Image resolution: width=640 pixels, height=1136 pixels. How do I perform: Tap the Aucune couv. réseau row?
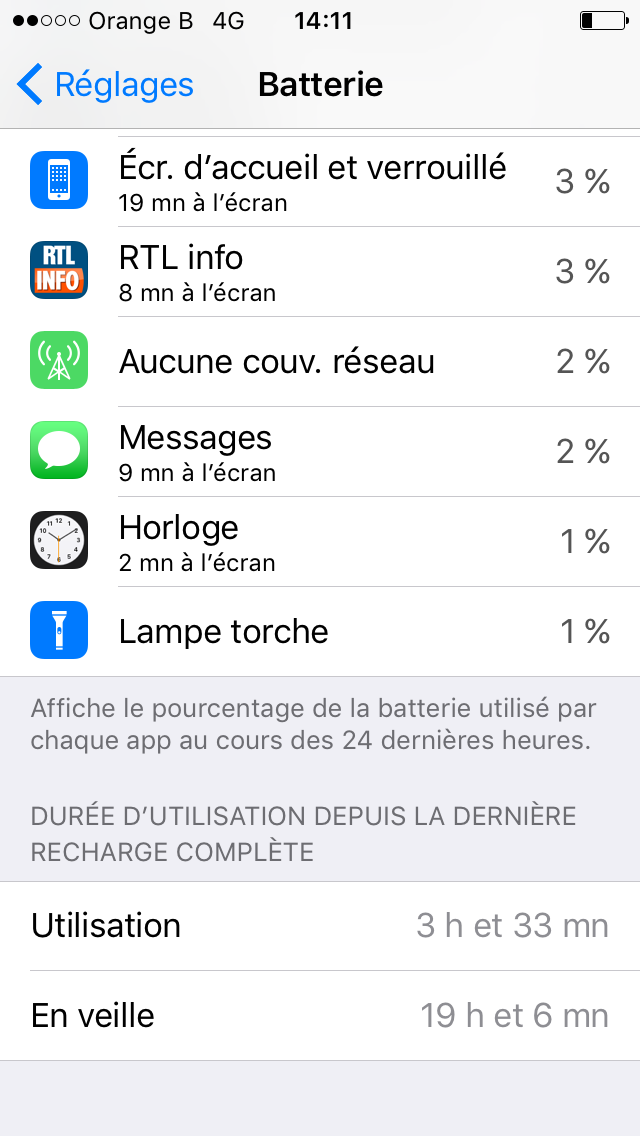coord(320,361)
